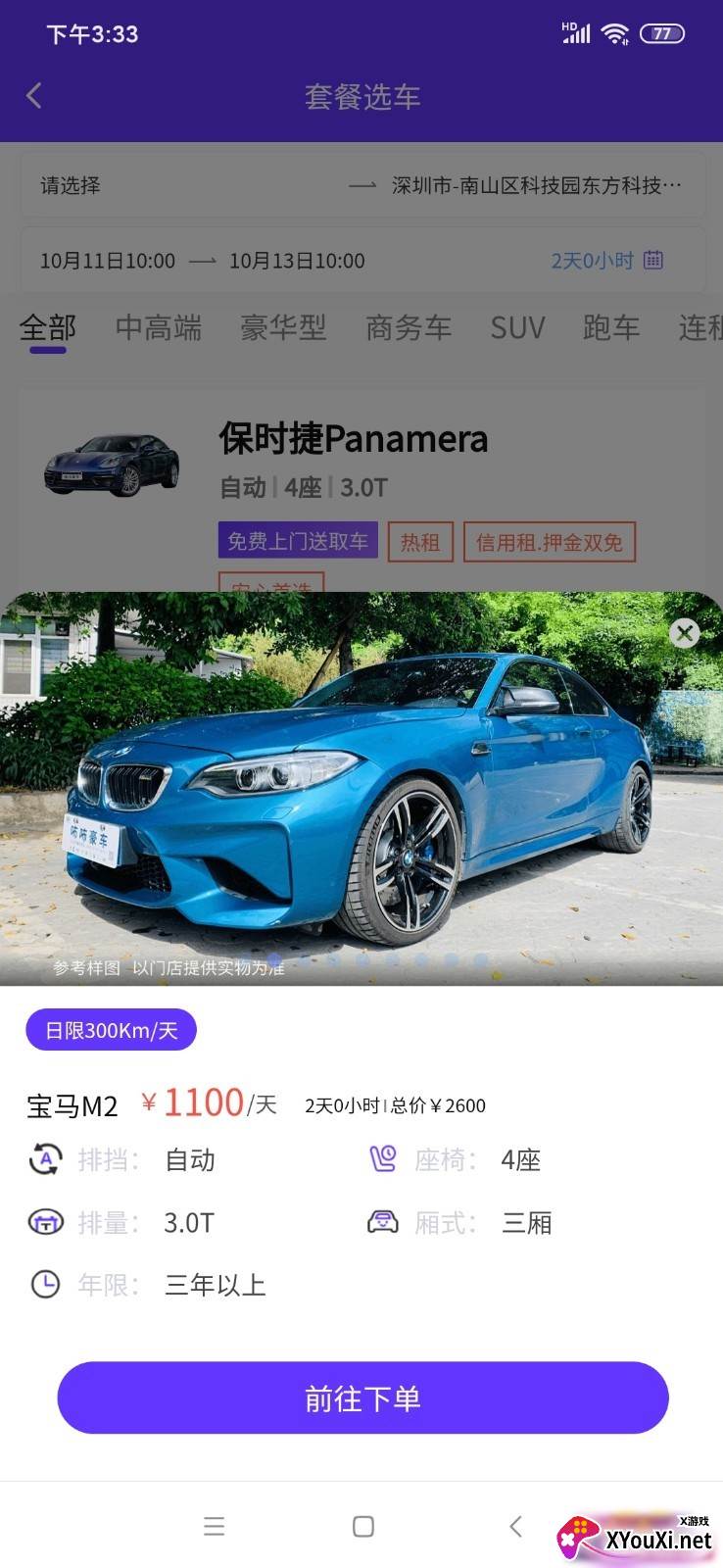The image size is (723, 1568).
Task: Open the rental date calendar
Action: (x=652, y=261)
